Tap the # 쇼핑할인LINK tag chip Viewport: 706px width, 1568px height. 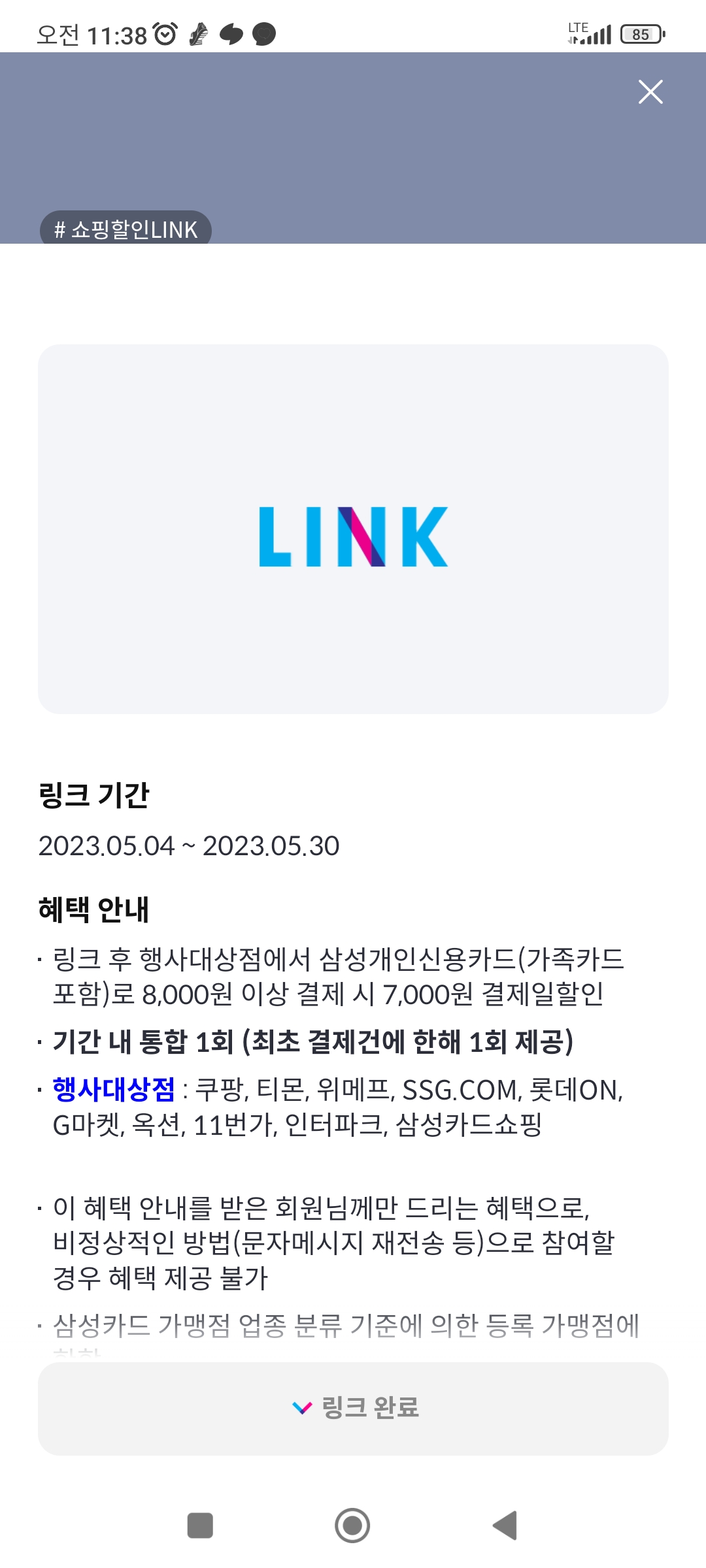[126, 229]
